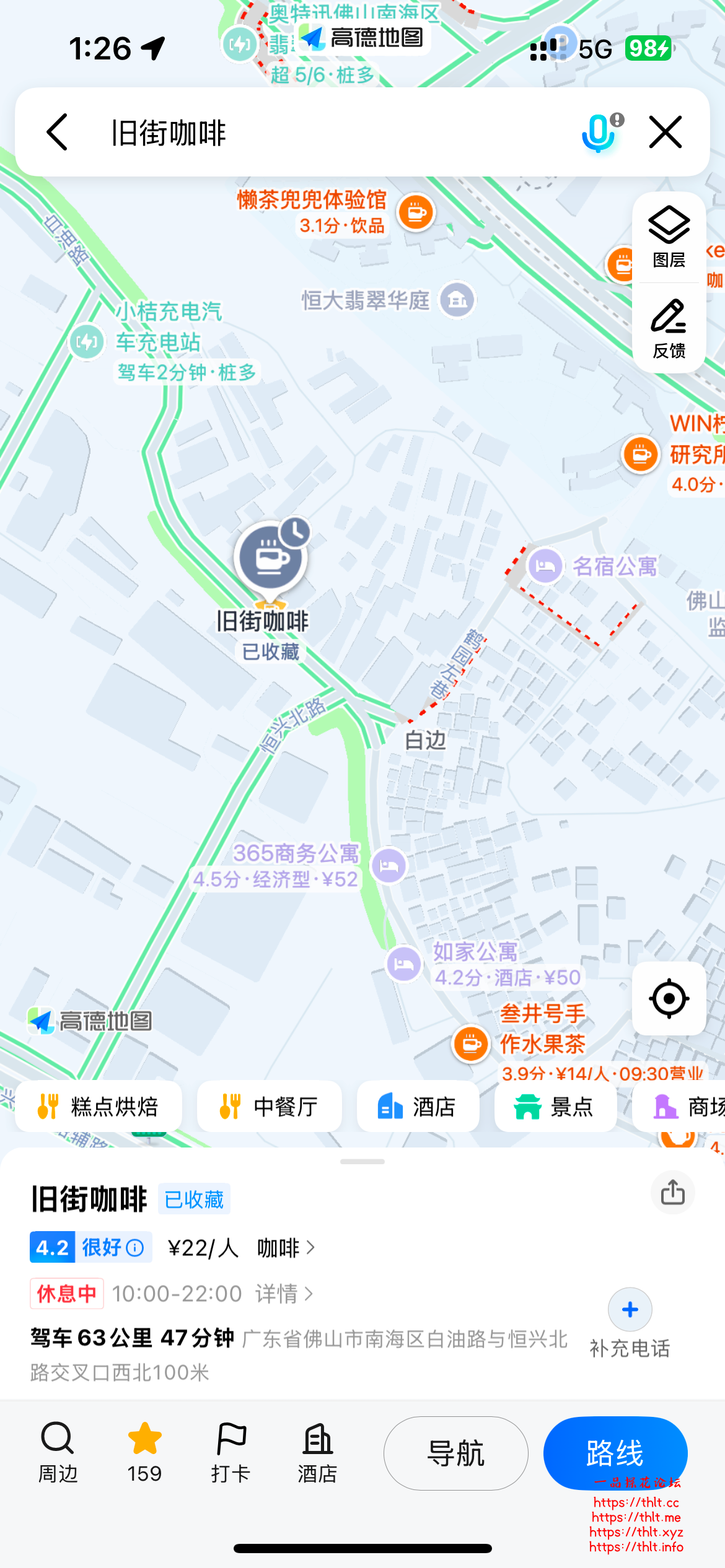Recenter the map on my location
This screenshot has height=1568, width=725.
[x=669, y=998]
